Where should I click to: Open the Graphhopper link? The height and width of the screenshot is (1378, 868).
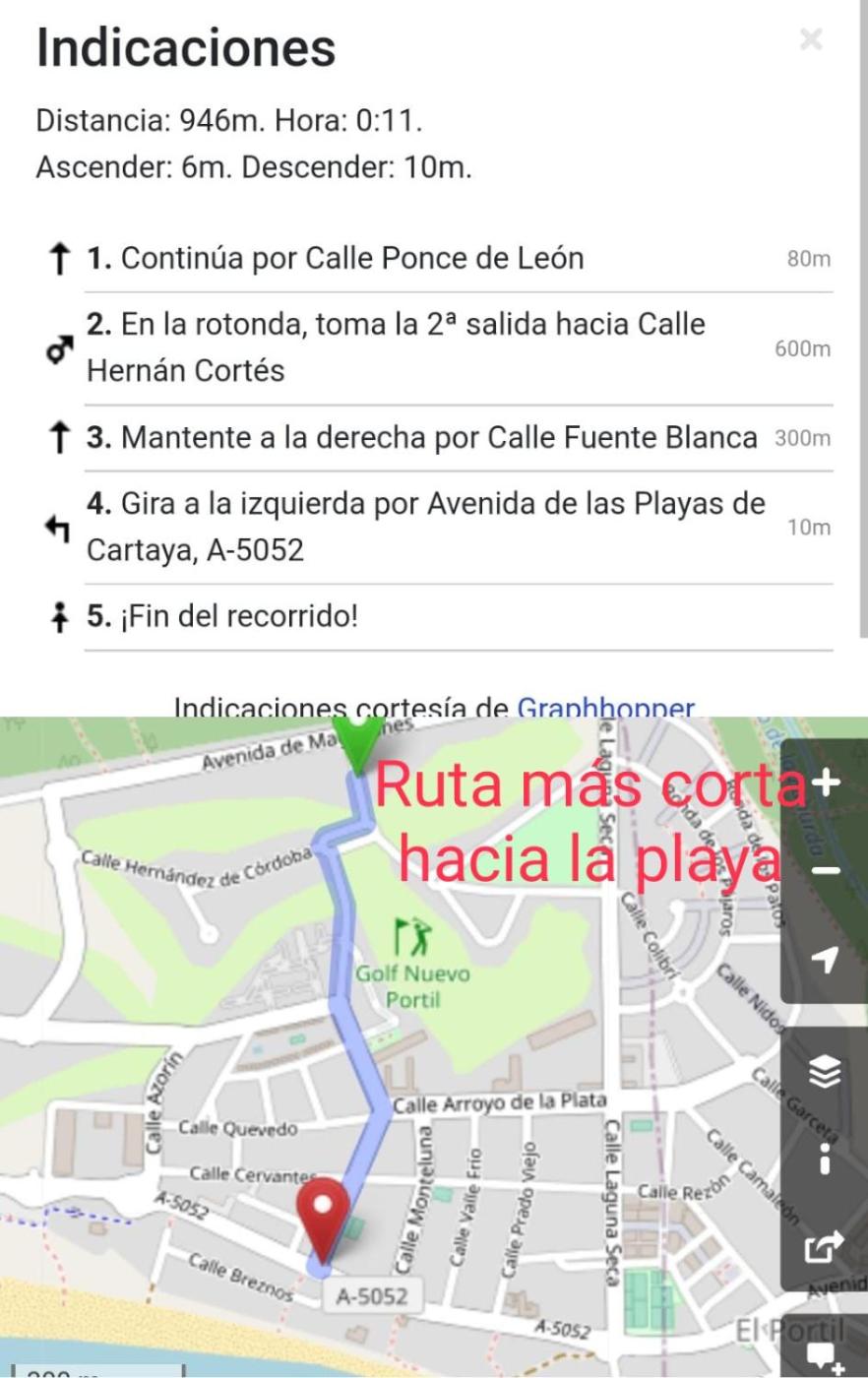(x=605, y=708)
